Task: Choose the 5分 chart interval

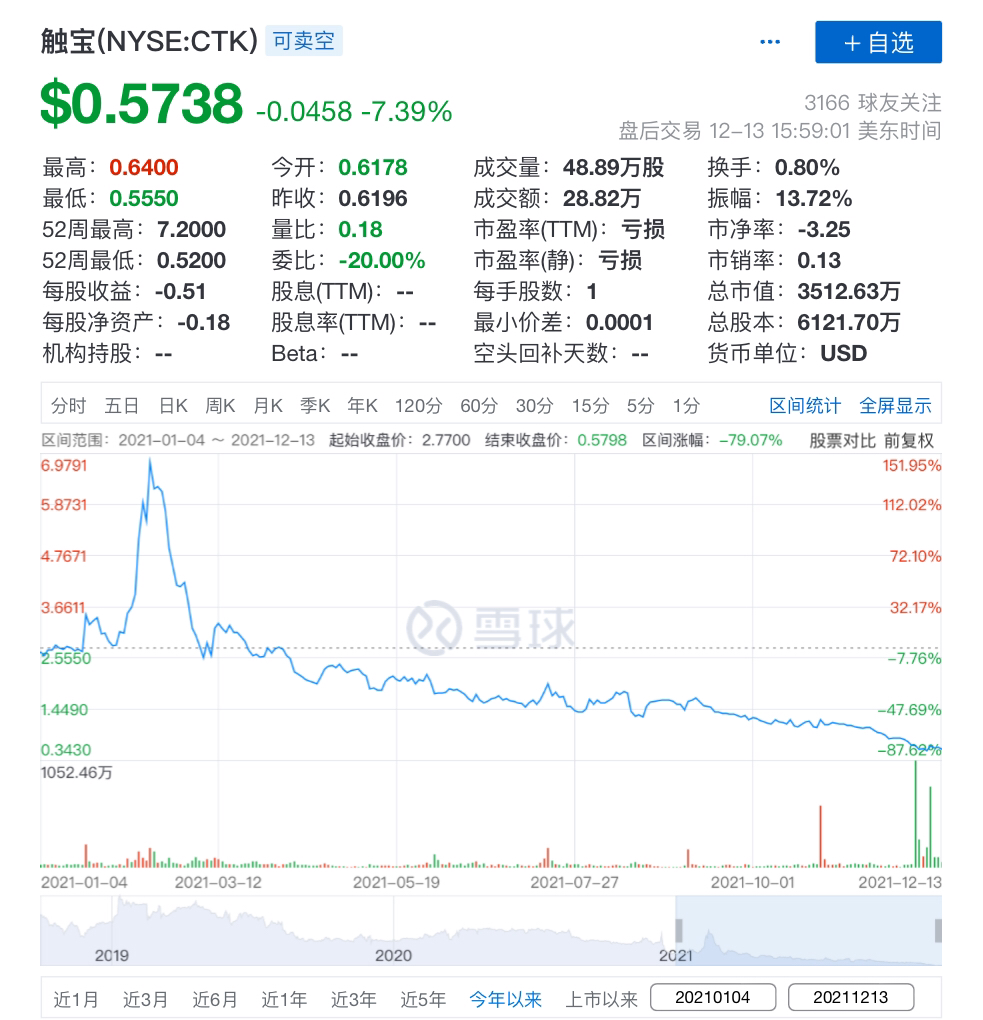Action: coord(640,406)
